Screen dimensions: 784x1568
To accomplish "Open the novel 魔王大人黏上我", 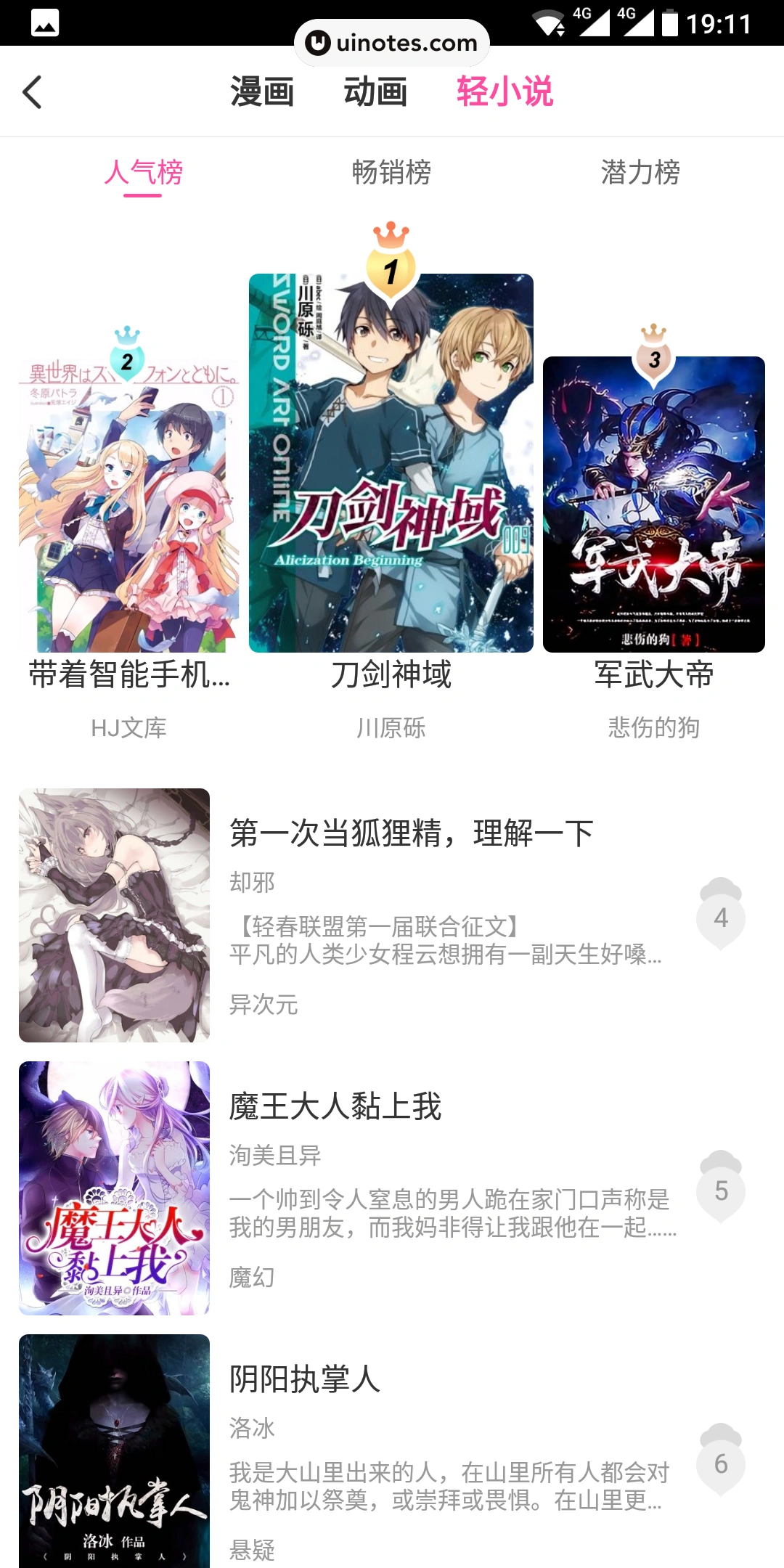I will (335, 1106).
